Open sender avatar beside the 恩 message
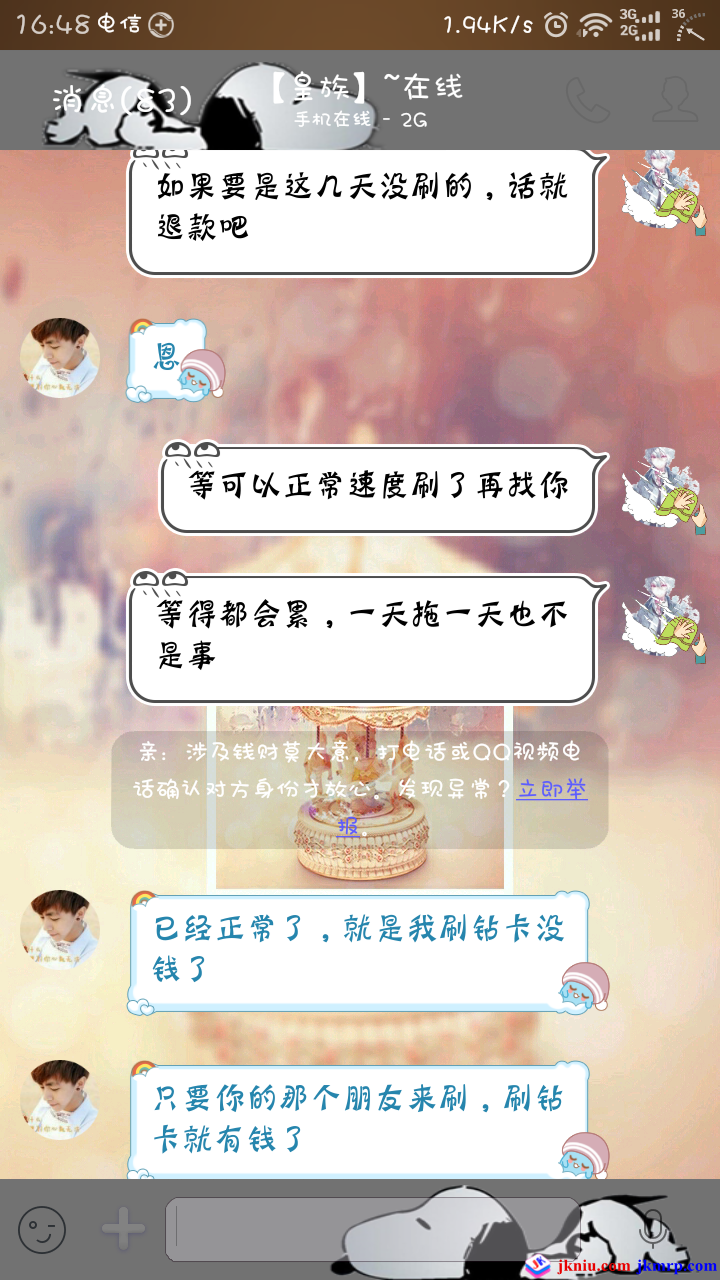 [x=60, y=358]
